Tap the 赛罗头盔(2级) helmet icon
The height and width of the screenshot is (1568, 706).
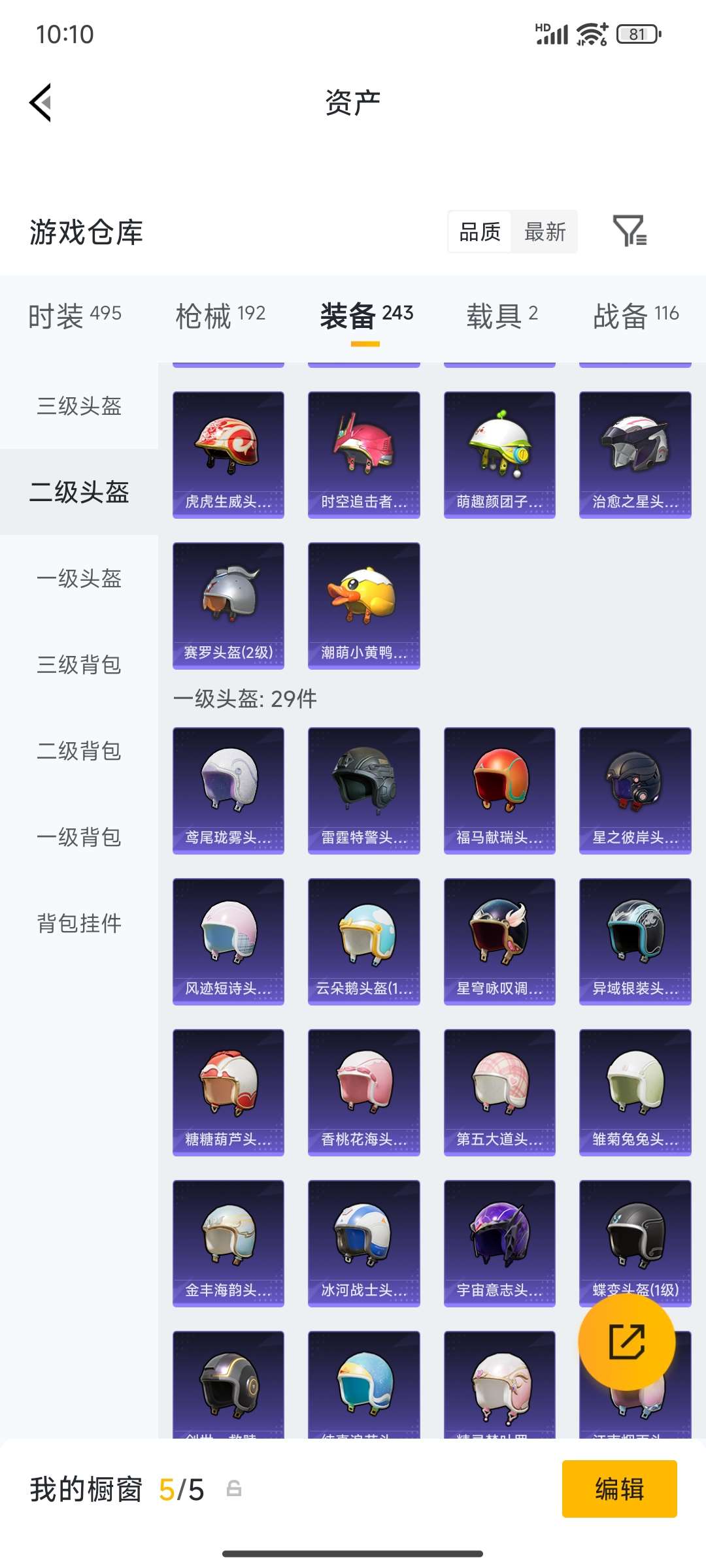tap(228, 604)
